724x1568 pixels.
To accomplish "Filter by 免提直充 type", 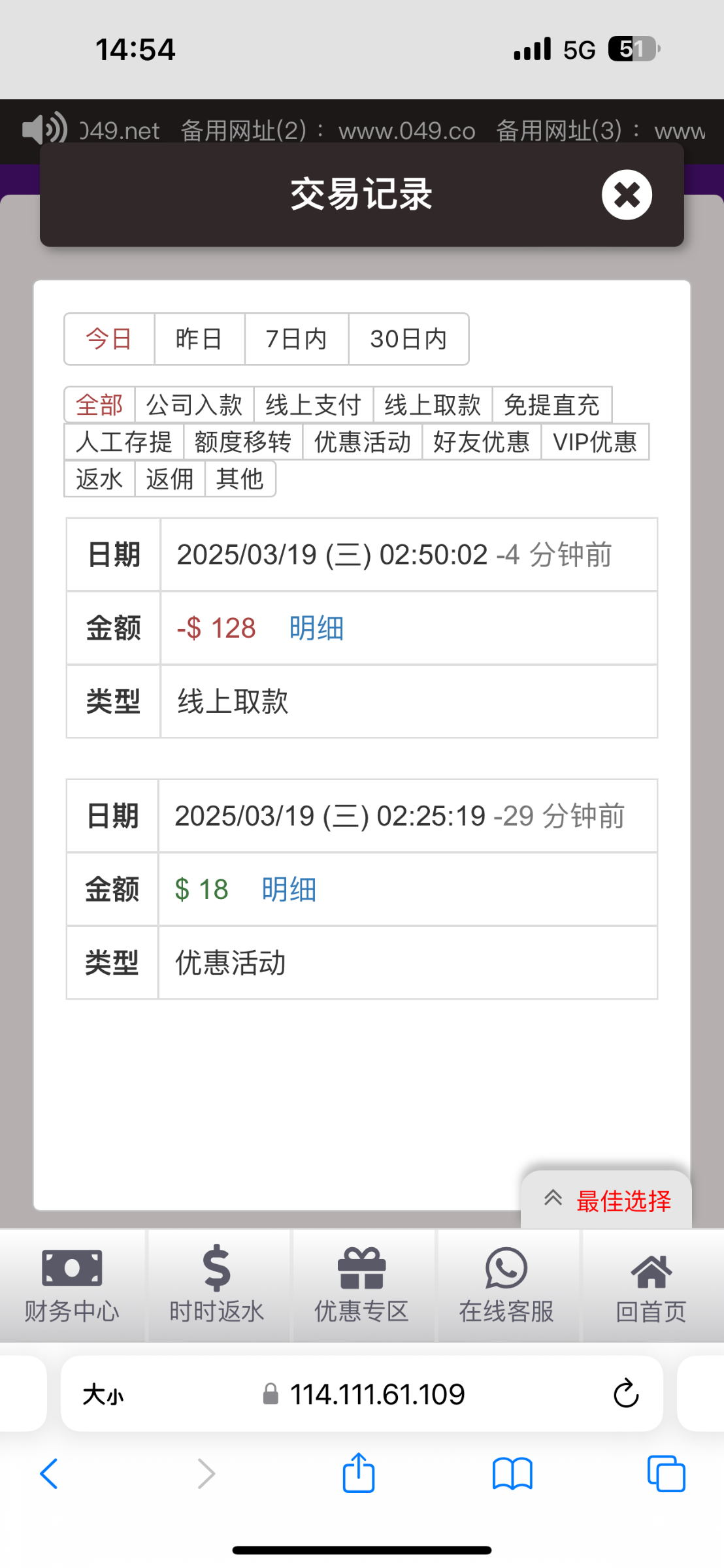I will click(551, 405).
